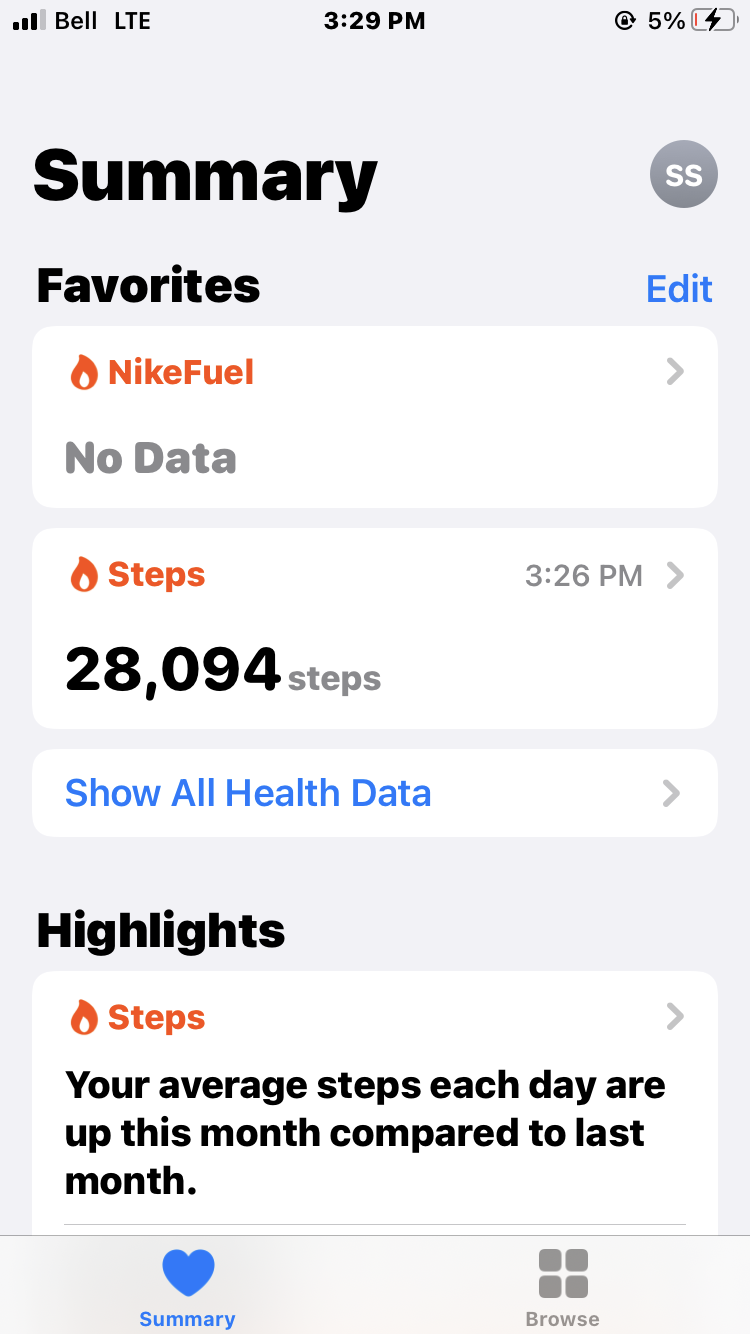Select the Summary tab
Image resolution: width=750 pixels, height=1334 pixels.
pyautogui.click(x=187, y=1287)
